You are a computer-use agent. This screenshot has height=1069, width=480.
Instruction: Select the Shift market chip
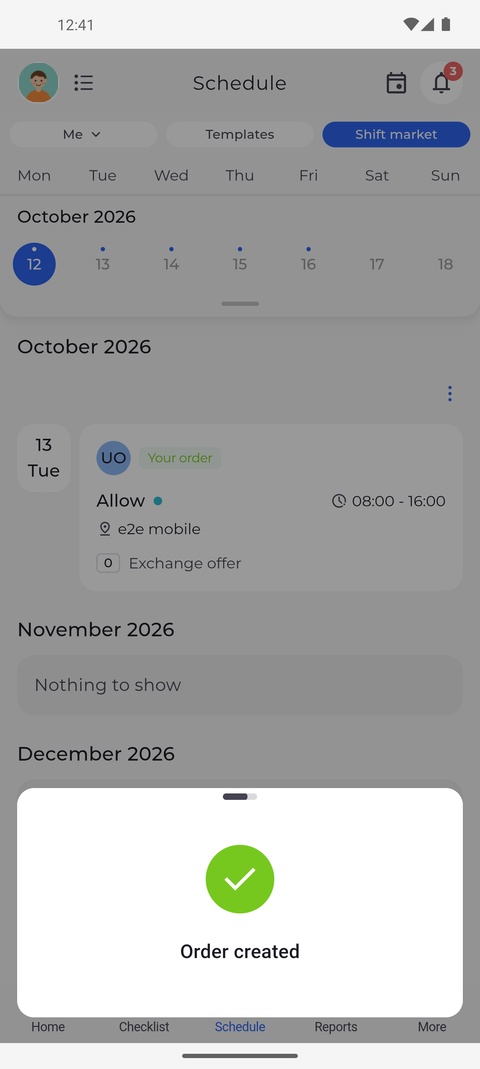click(x=396, y=134)
